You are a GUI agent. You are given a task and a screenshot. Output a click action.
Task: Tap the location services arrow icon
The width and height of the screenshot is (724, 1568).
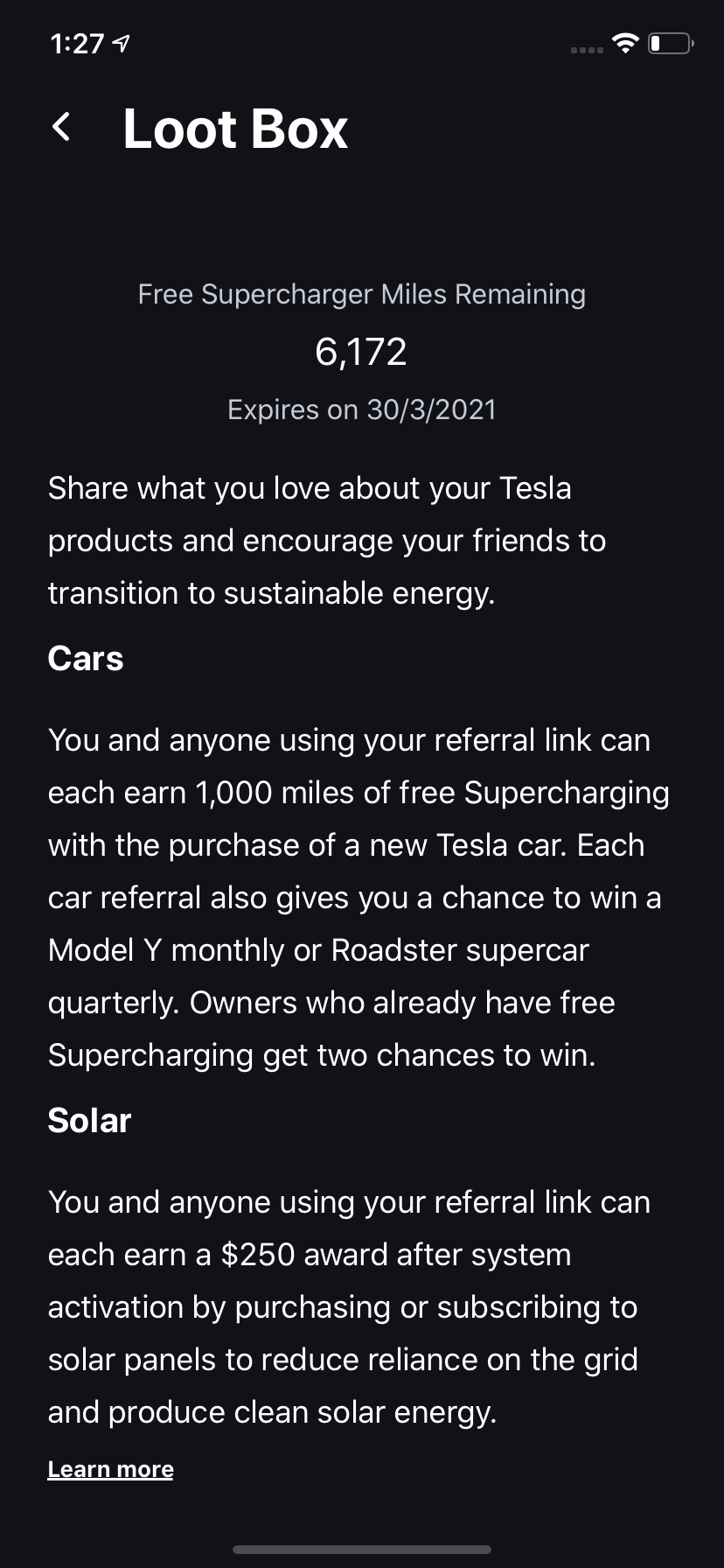(119, 41)
